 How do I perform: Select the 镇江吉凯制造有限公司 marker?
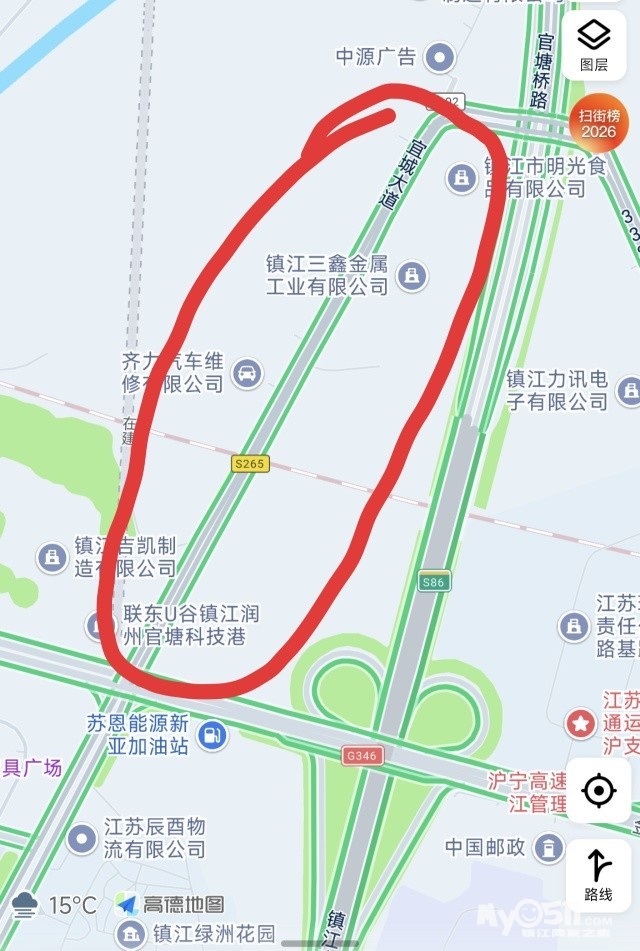pyautogui.click(x=52, y=557)
